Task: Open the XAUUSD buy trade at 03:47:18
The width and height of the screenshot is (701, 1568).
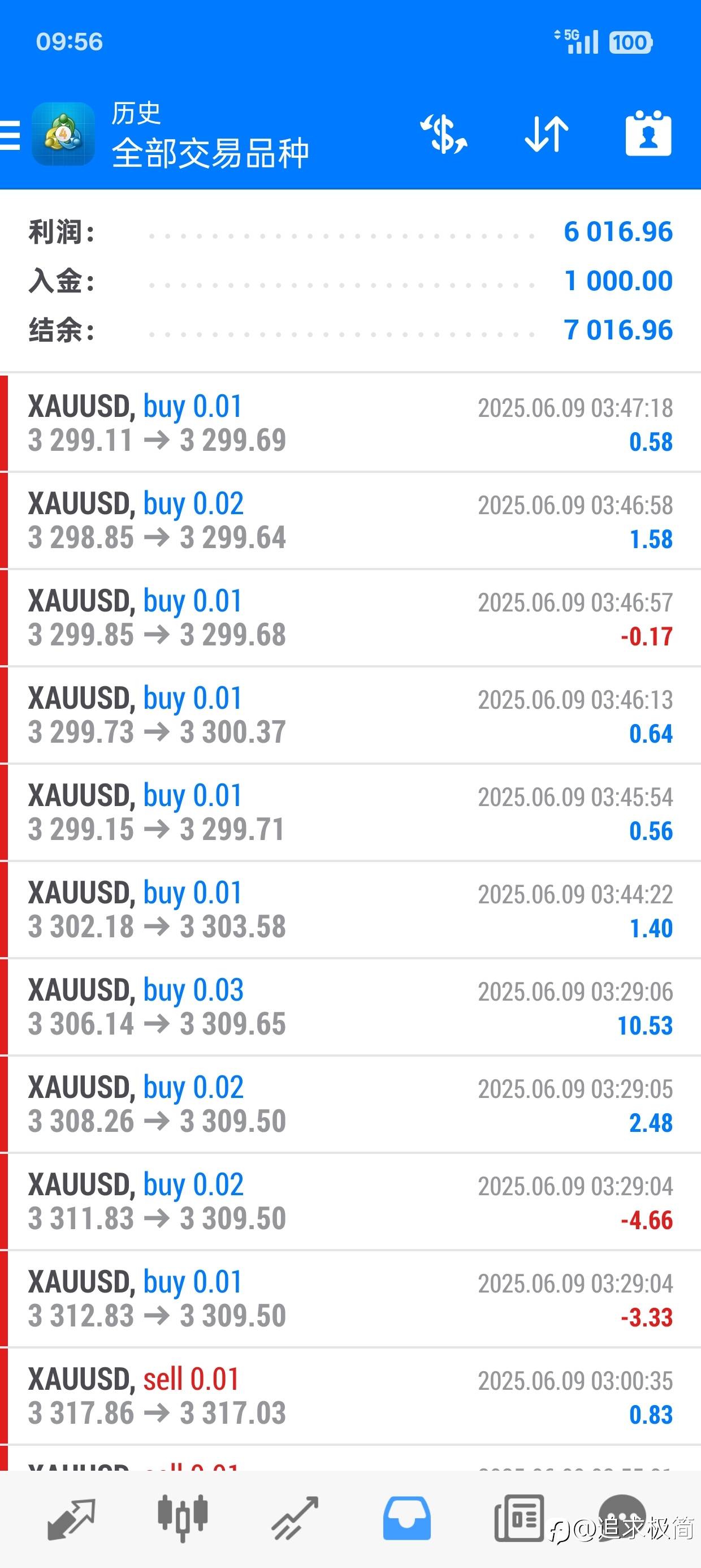Action: pyautogui.click(x=350, y=423)
